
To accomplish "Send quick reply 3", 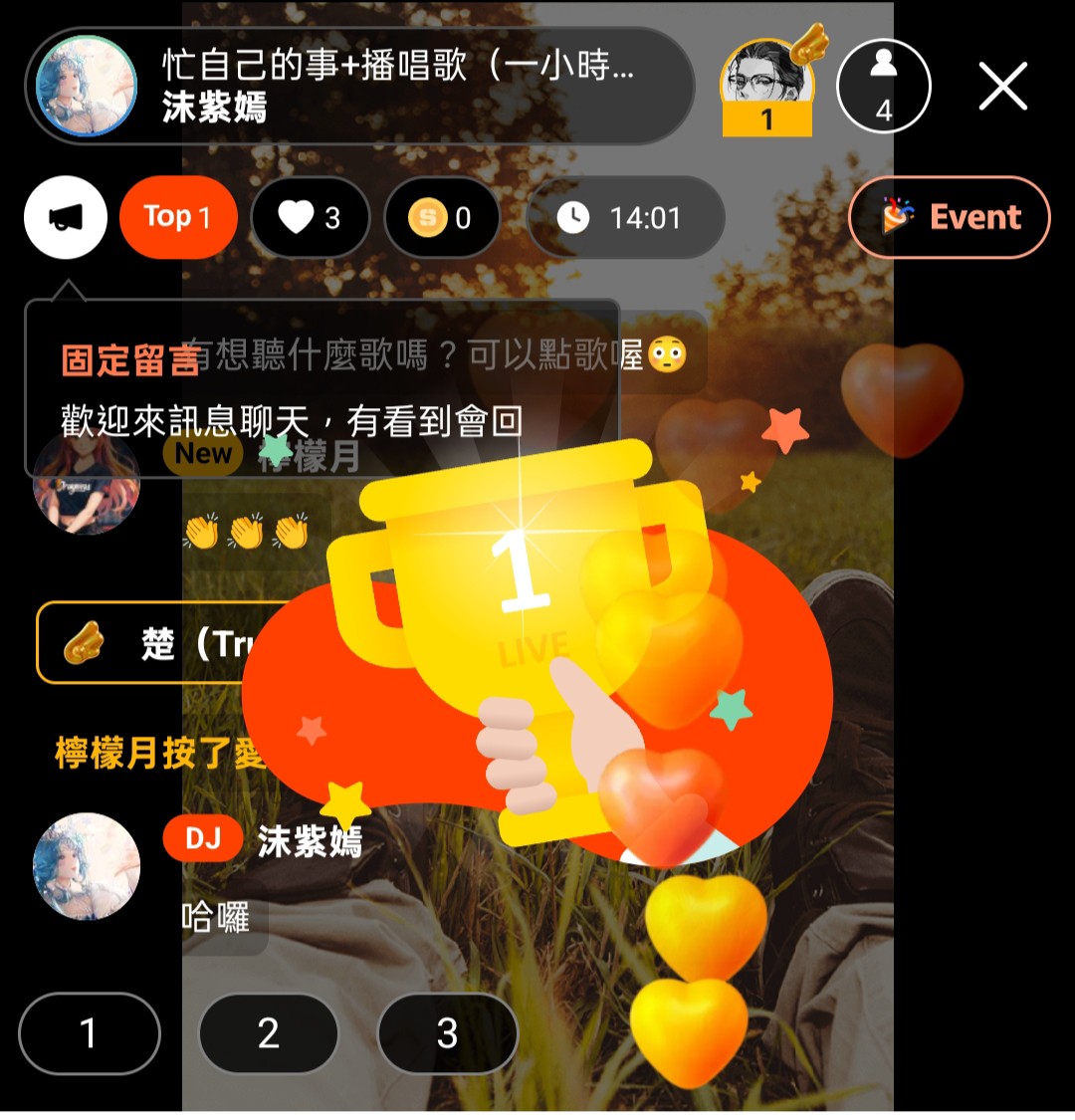I will (447, 1033).
